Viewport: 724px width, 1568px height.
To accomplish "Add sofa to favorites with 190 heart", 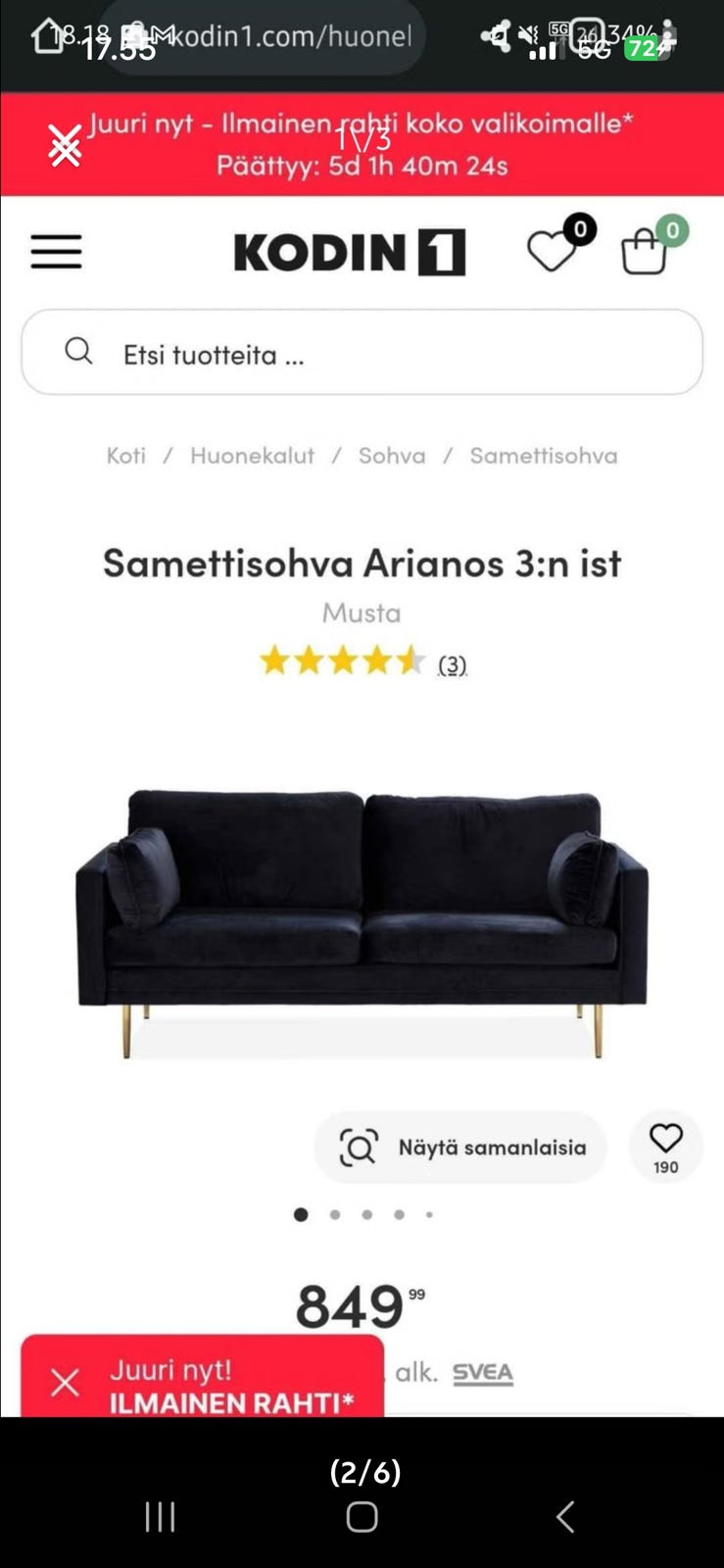I will pos(665,1147).
